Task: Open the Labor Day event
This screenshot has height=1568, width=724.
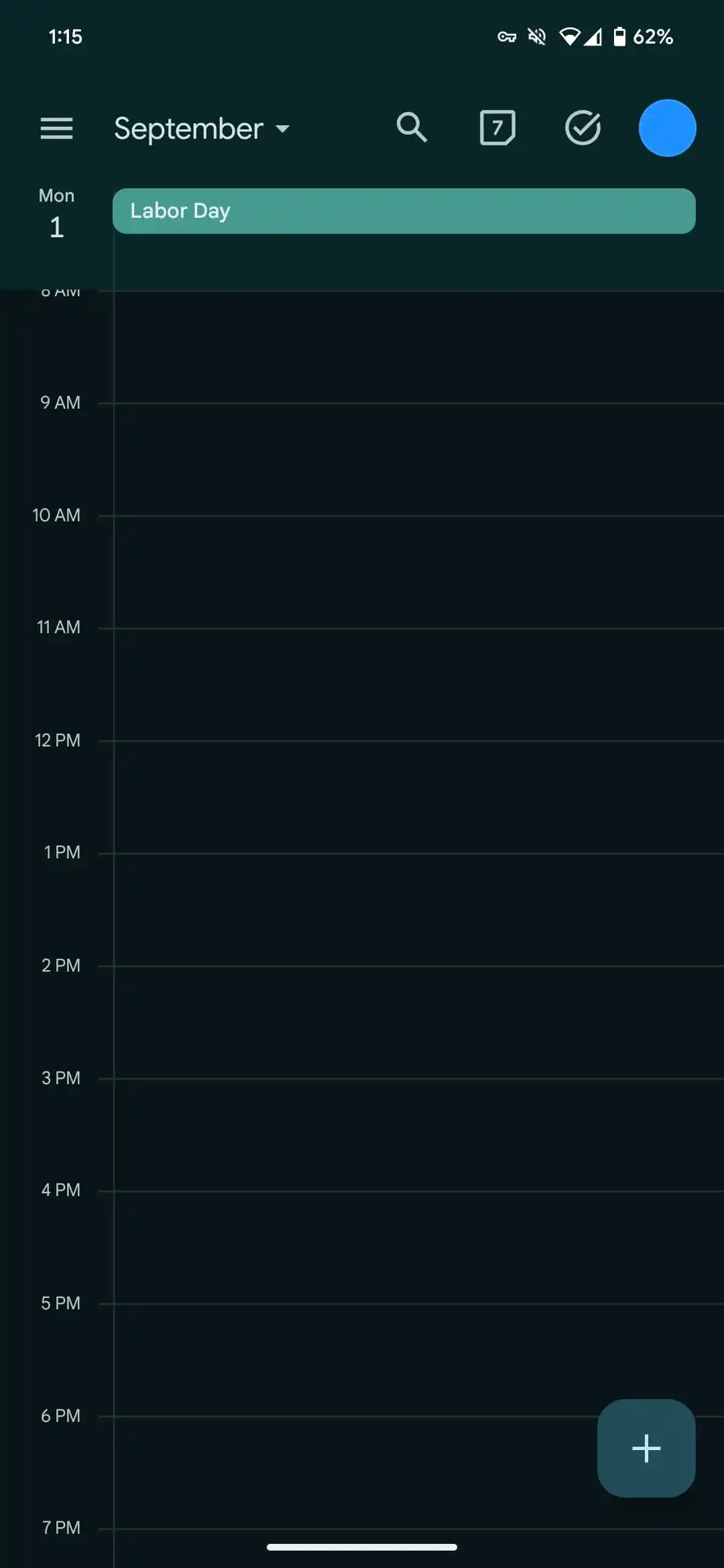Action: [404, 211]
